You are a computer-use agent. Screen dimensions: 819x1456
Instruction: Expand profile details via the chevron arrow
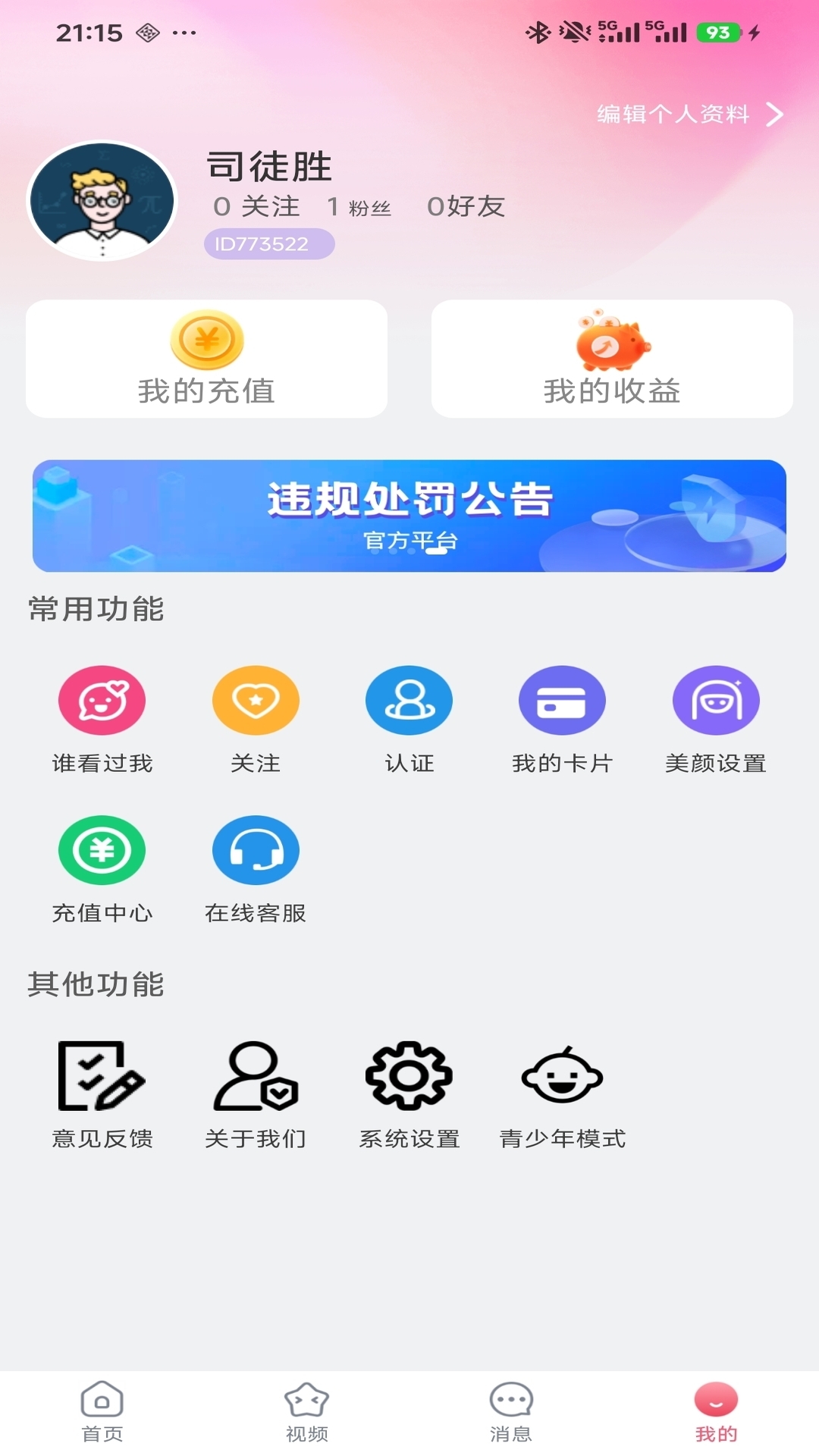775,115
